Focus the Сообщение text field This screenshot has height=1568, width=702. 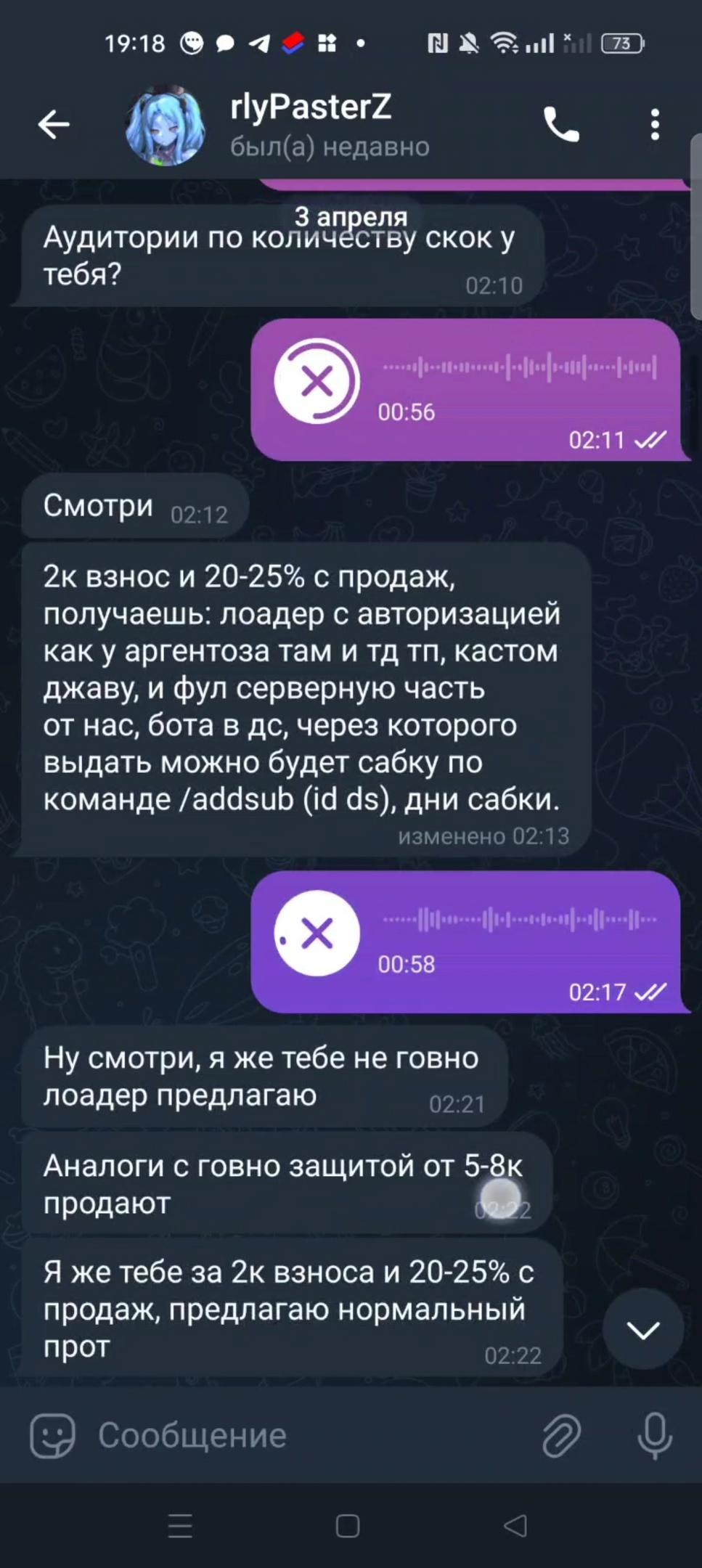point(305,1436)
